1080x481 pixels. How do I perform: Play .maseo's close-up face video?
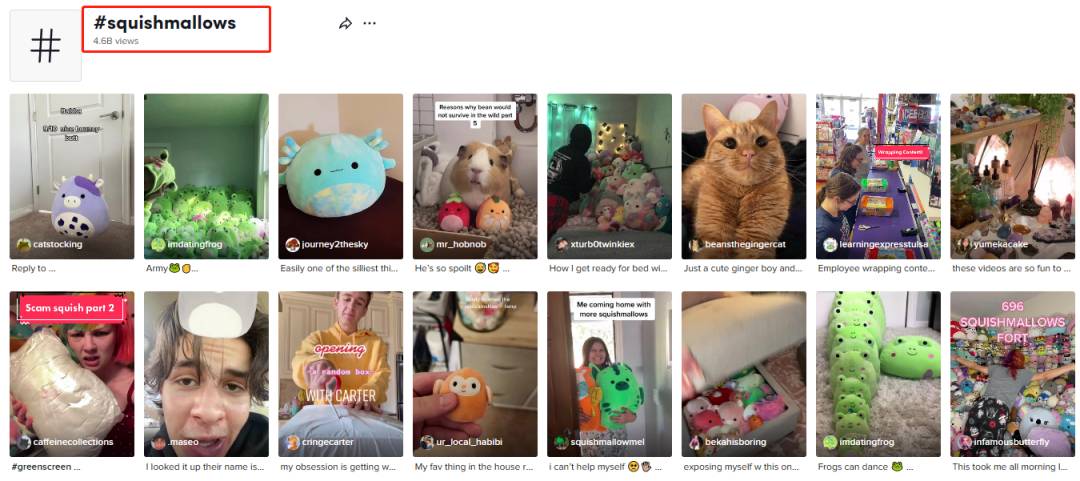[206, 374]
